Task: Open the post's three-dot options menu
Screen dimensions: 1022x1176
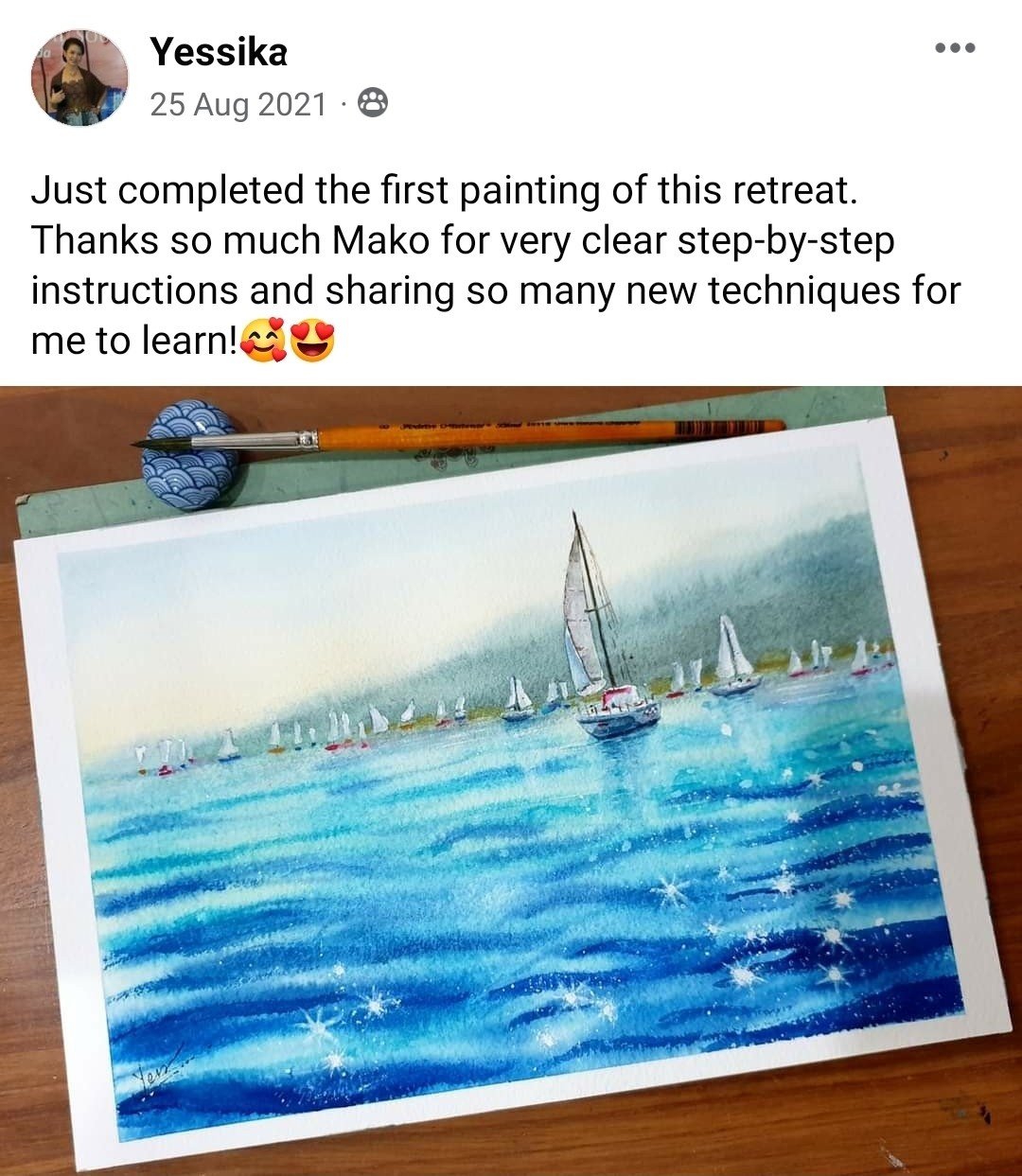Action: click(954, 48)
